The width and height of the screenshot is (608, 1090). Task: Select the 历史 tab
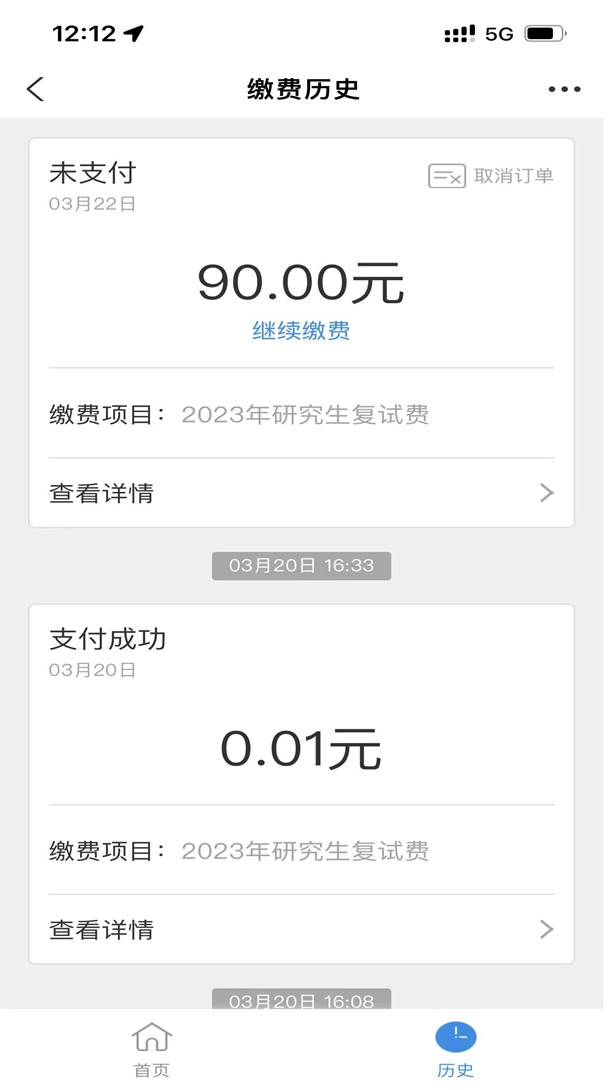(456, 1049)
